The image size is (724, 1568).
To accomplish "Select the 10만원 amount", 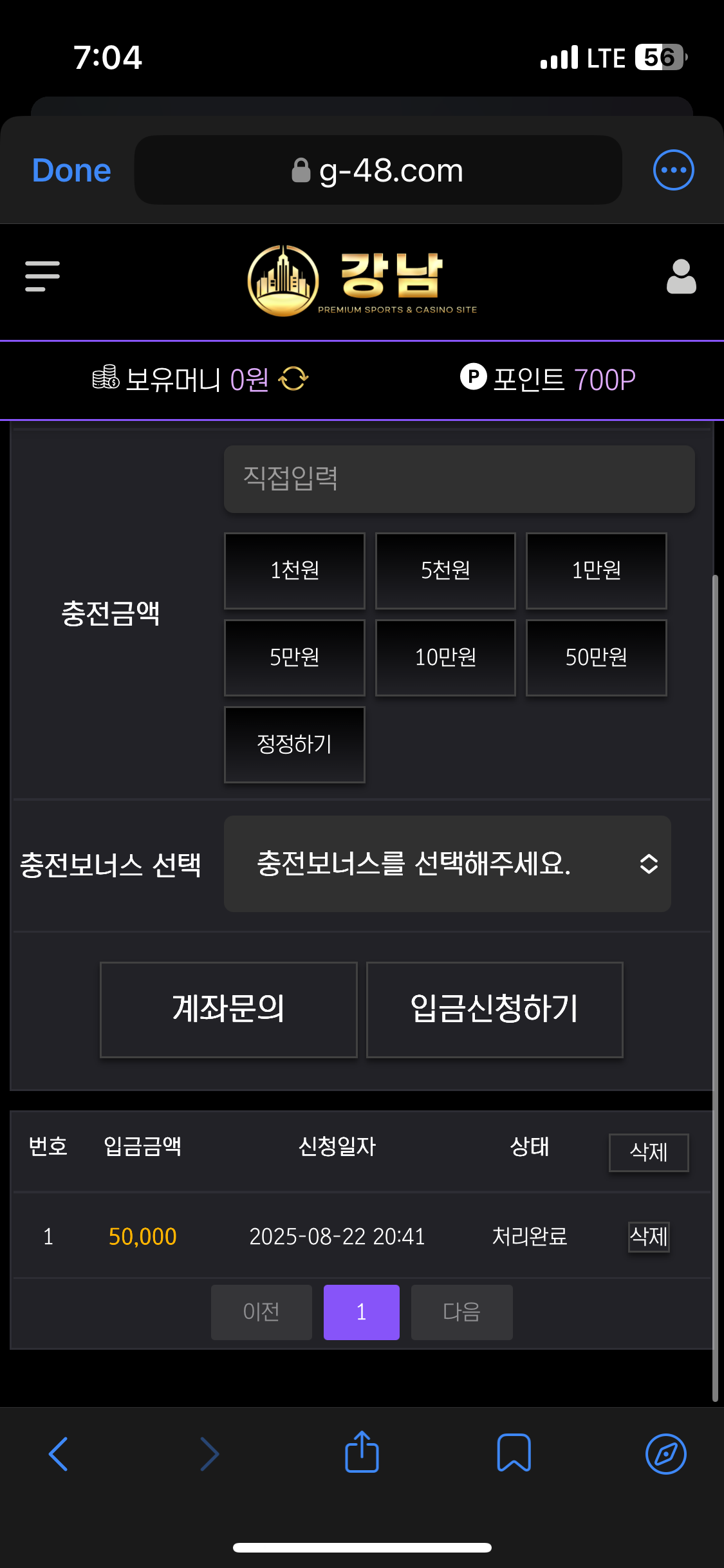I will tap(445, 657).
